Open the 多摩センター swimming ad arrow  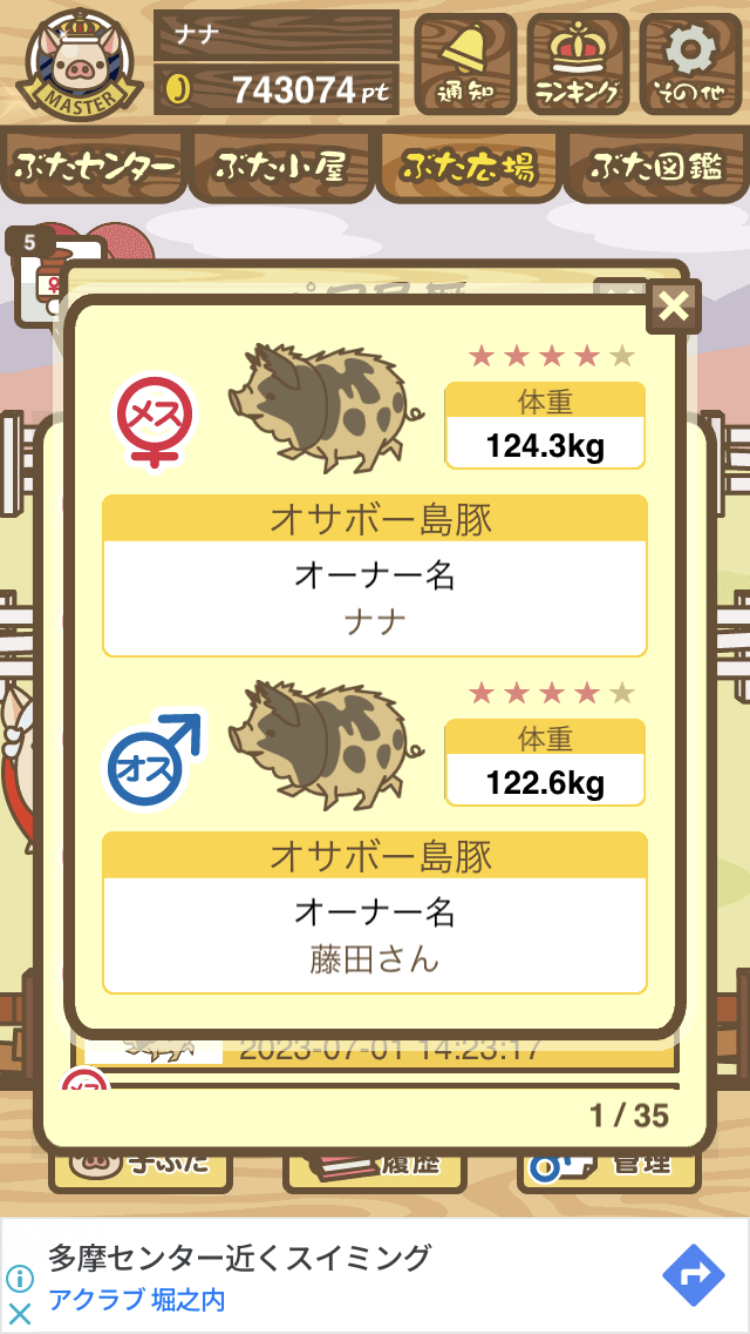click(x=693, y=1275)
